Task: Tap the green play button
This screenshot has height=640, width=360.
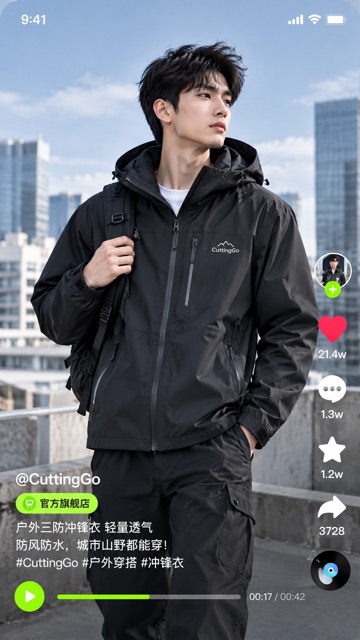Action: coord(29,596)
